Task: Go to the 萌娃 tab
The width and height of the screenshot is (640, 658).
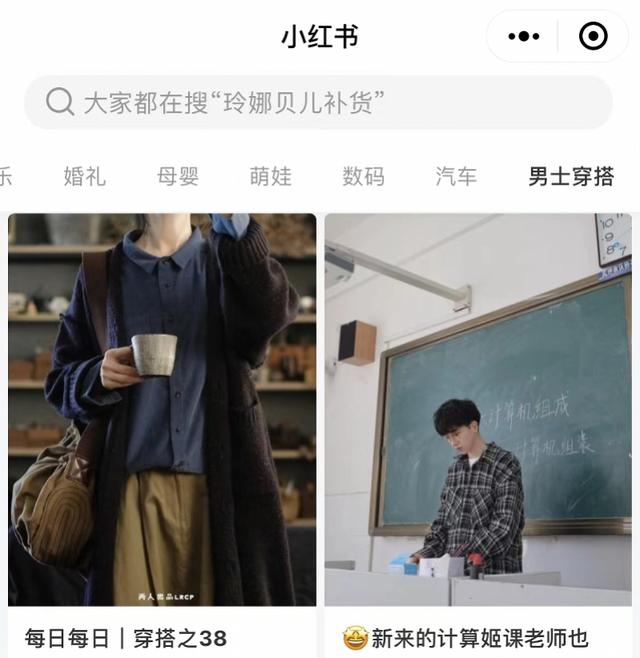Action: [x=271, y=177]
